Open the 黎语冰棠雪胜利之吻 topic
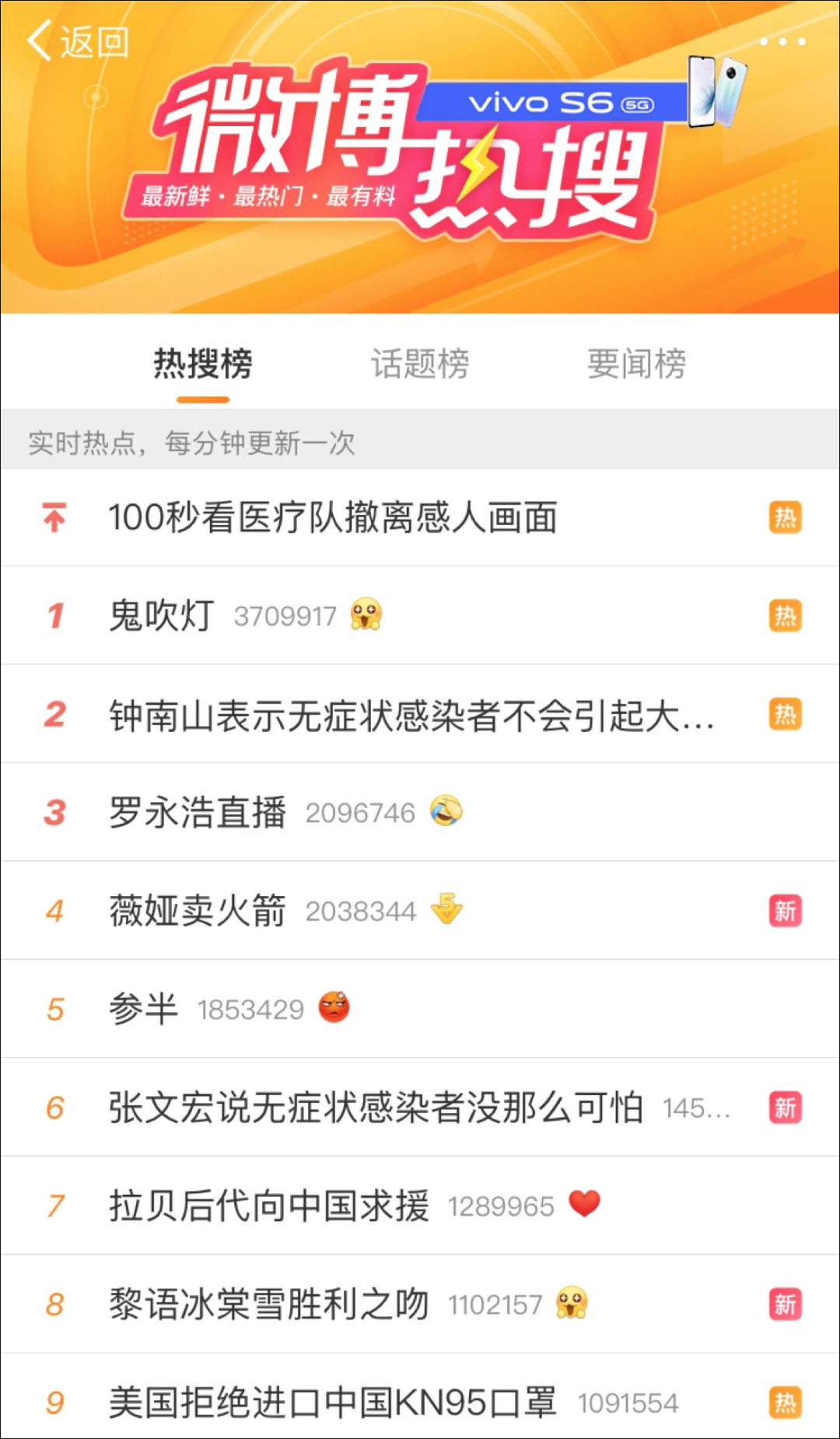 420,1304
